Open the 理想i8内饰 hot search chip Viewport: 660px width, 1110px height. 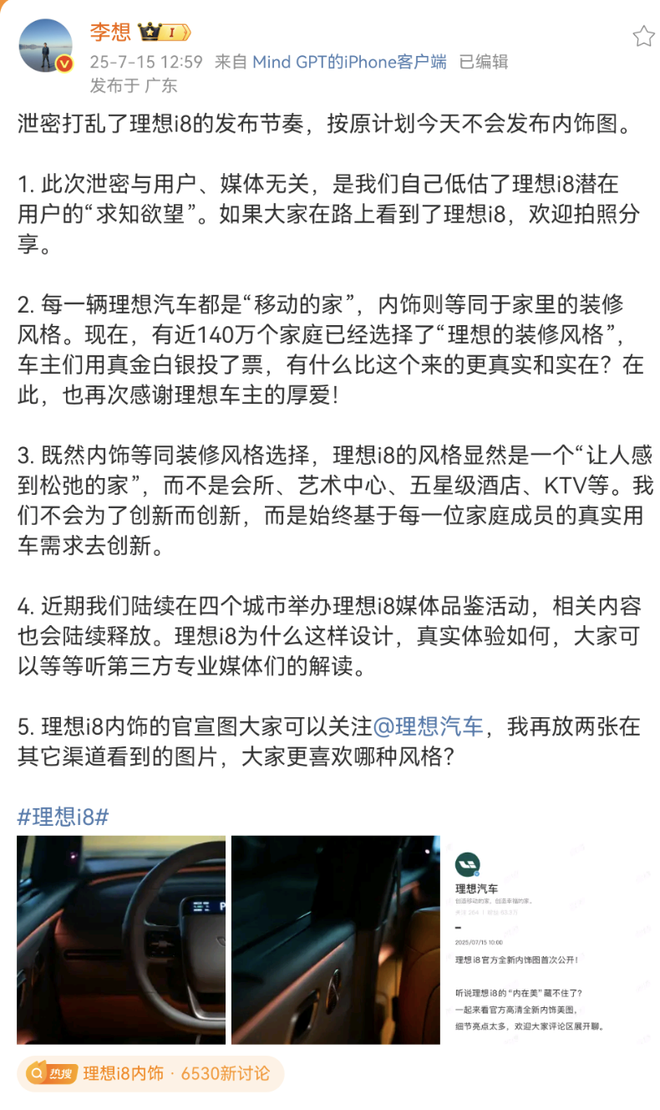point(151,1075)
